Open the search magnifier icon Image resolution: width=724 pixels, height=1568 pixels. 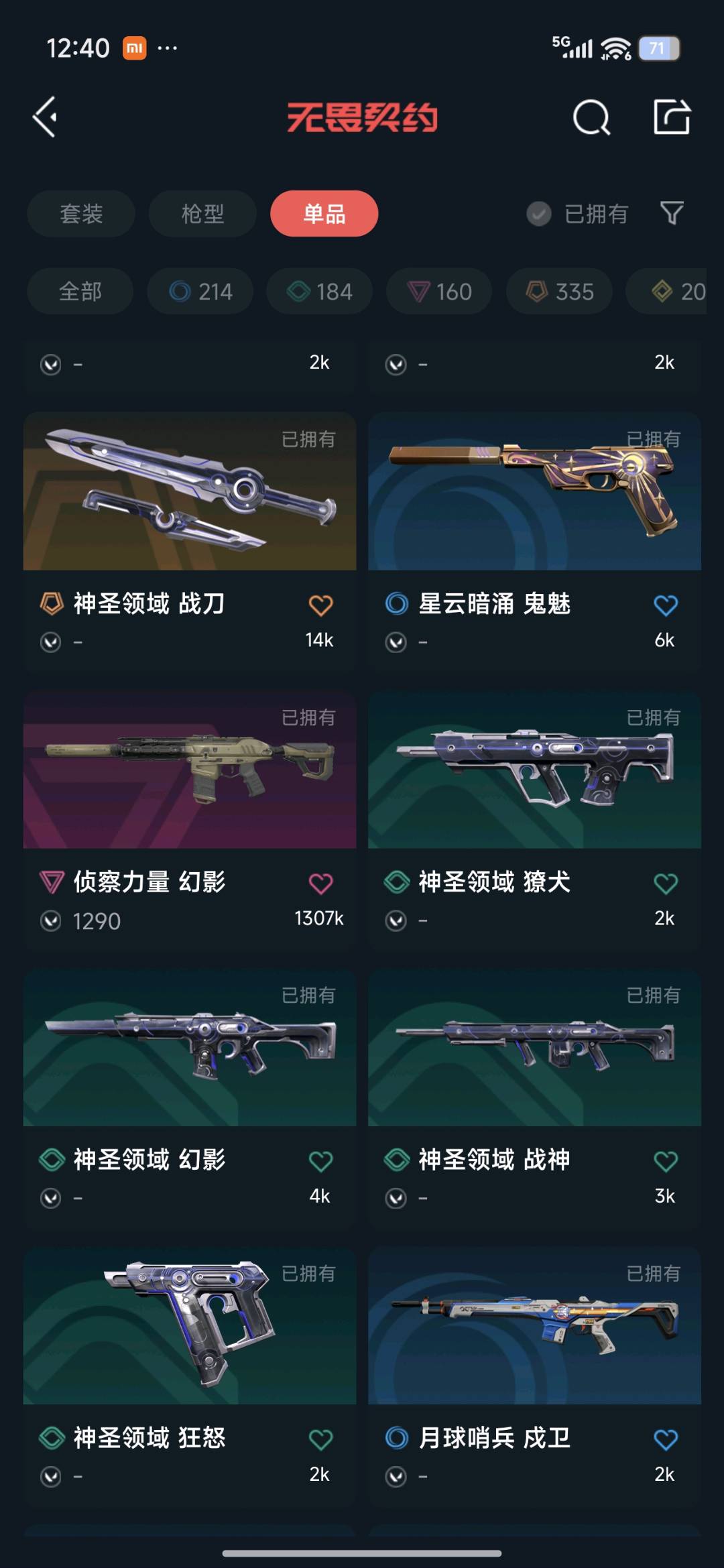[x=591, y=118]
